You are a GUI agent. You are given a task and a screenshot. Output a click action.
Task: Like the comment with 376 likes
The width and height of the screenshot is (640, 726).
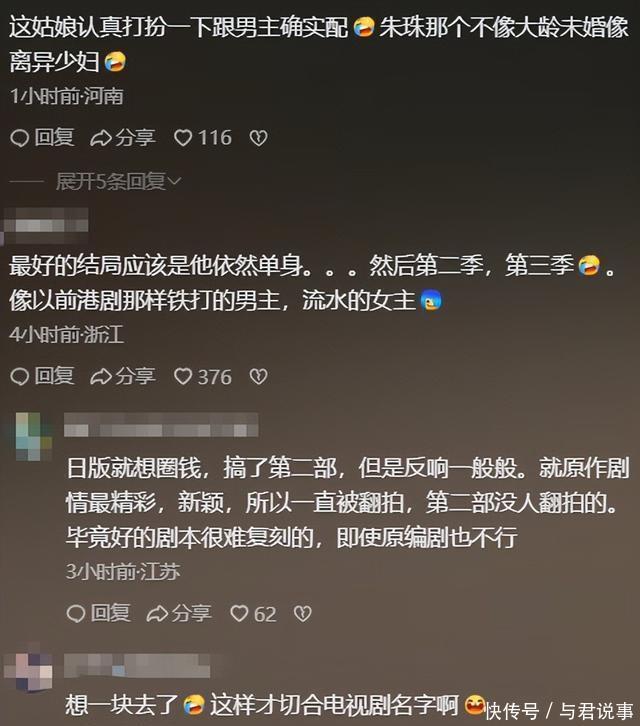point(202,376)
